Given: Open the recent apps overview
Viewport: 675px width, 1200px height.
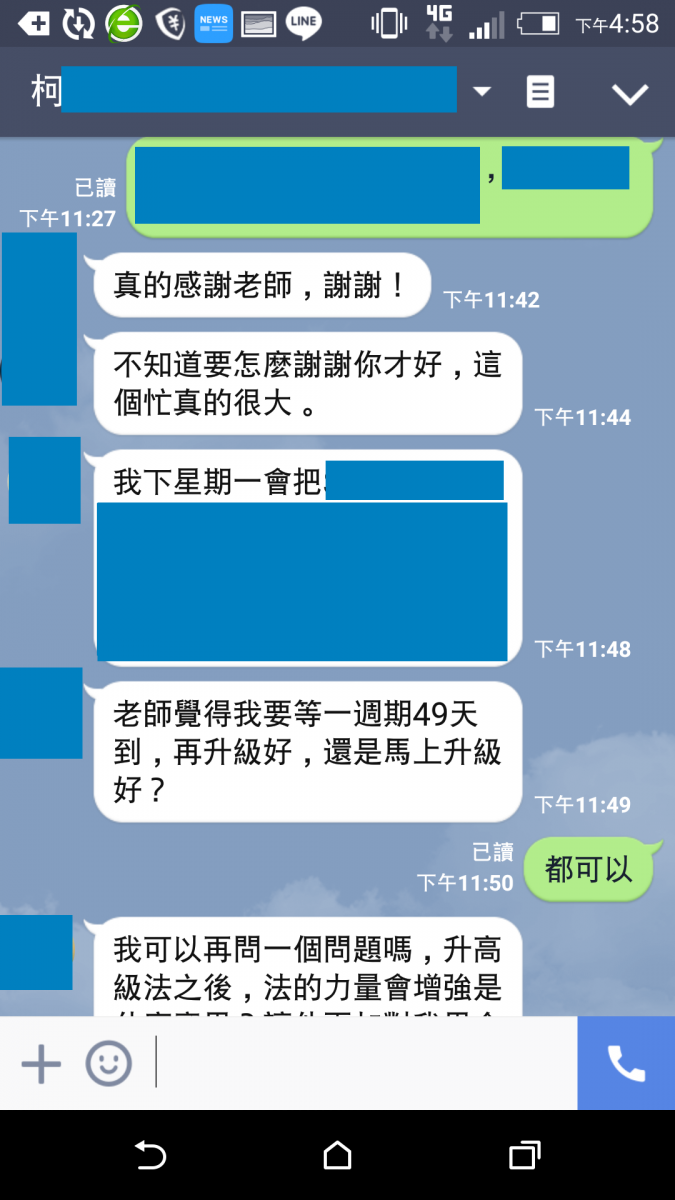Looking at the screenshot, I should pos(525,1155).
